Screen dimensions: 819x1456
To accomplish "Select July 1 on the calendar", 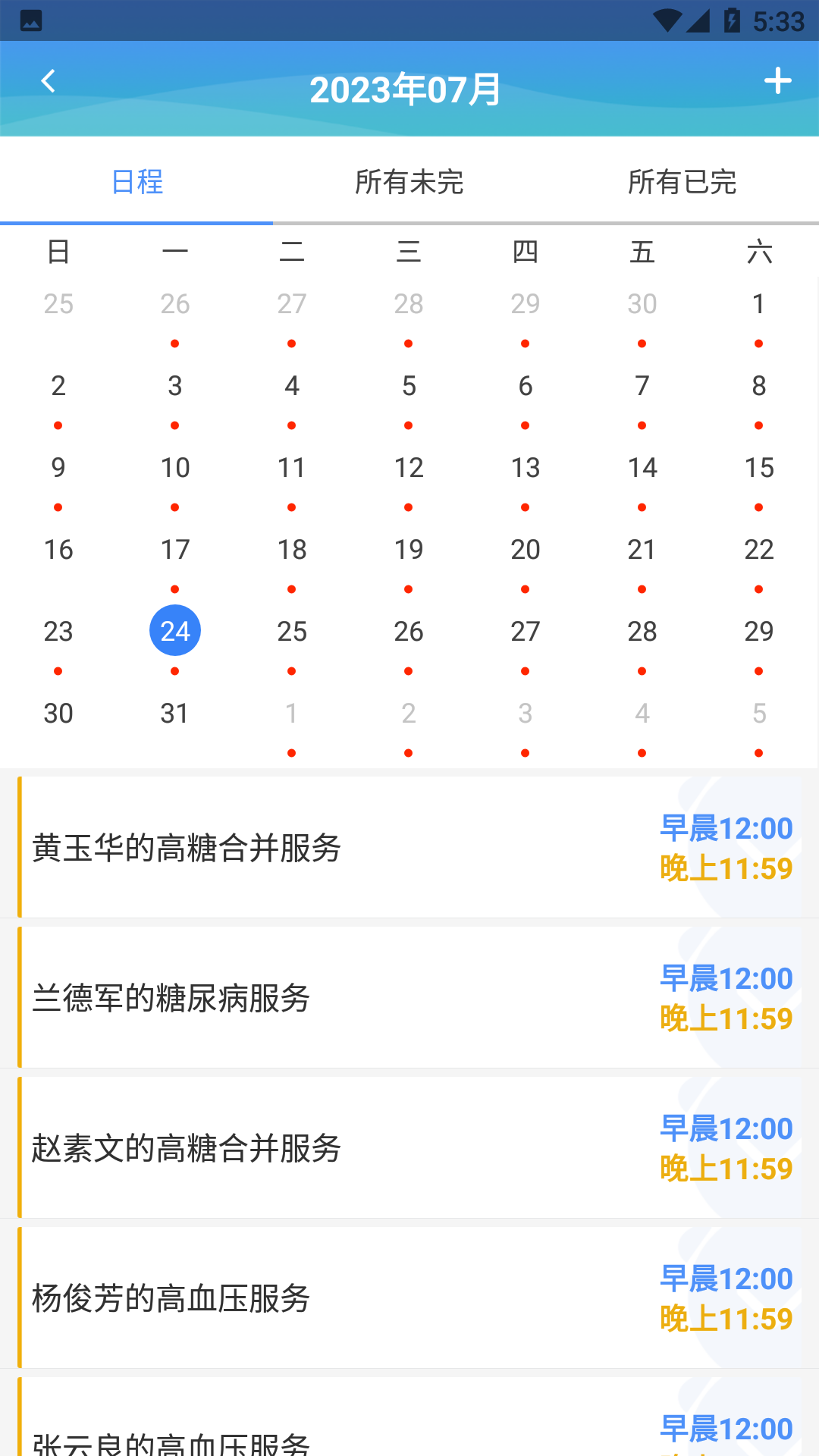I will coord(759,304).
